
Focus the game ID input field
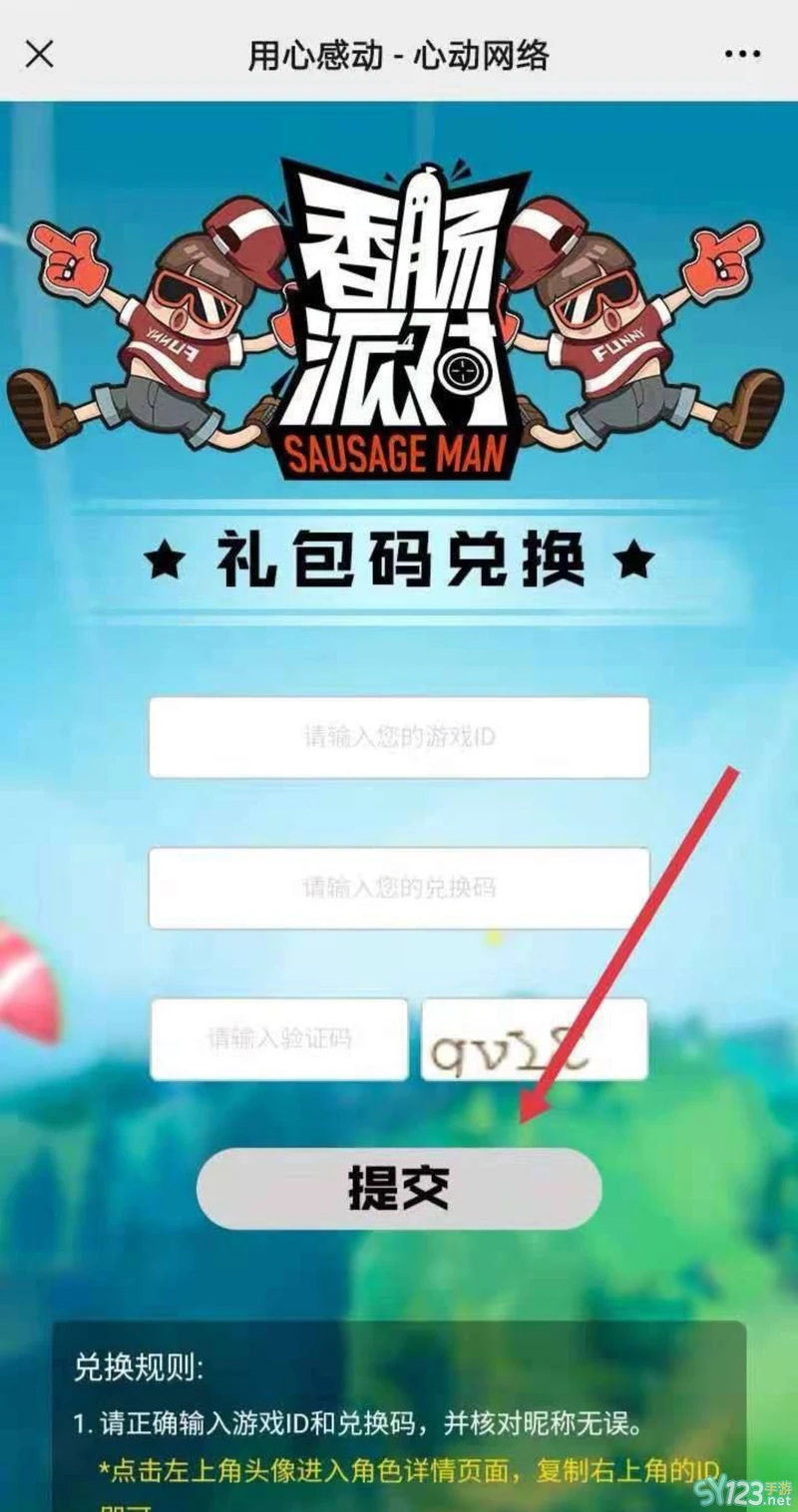click(x=399, y=738)
